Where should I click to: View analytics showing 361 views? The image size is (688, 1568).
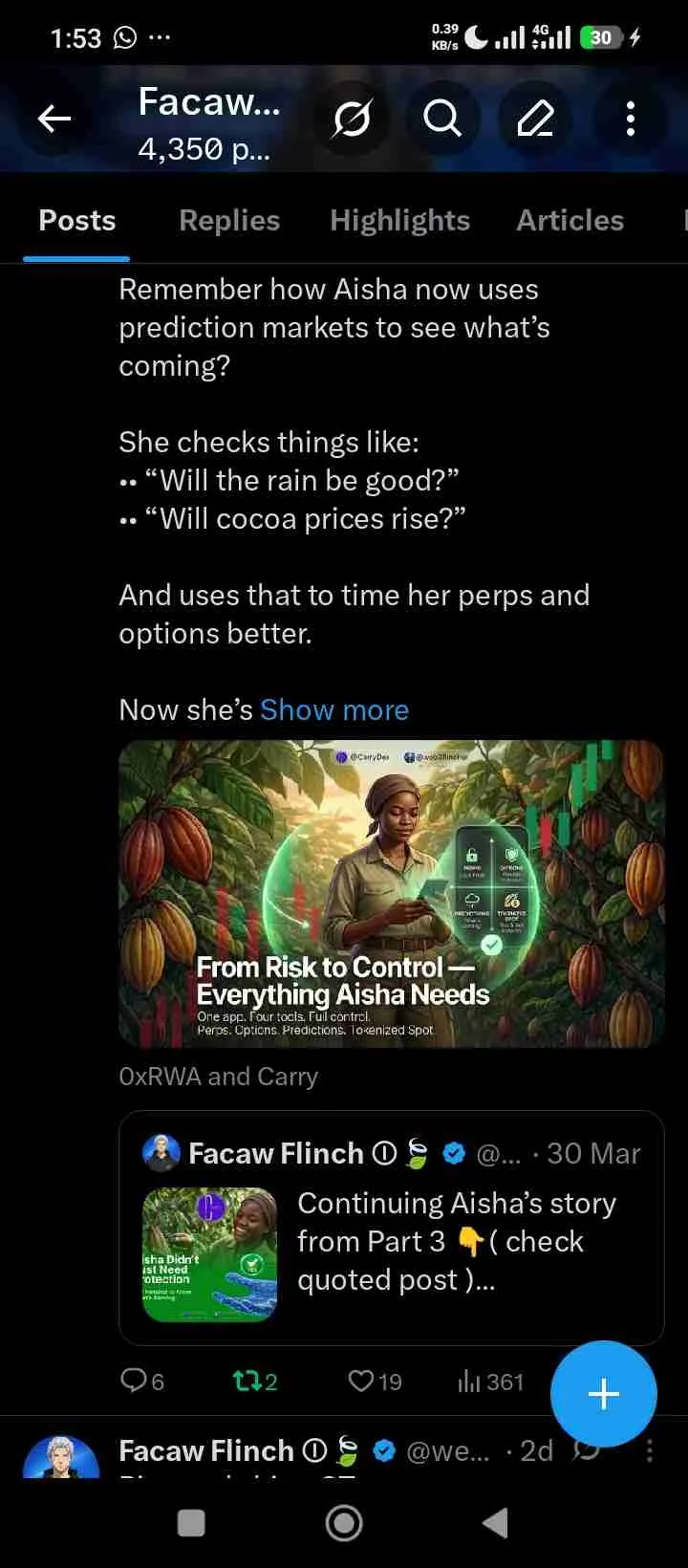point(490,1381)
